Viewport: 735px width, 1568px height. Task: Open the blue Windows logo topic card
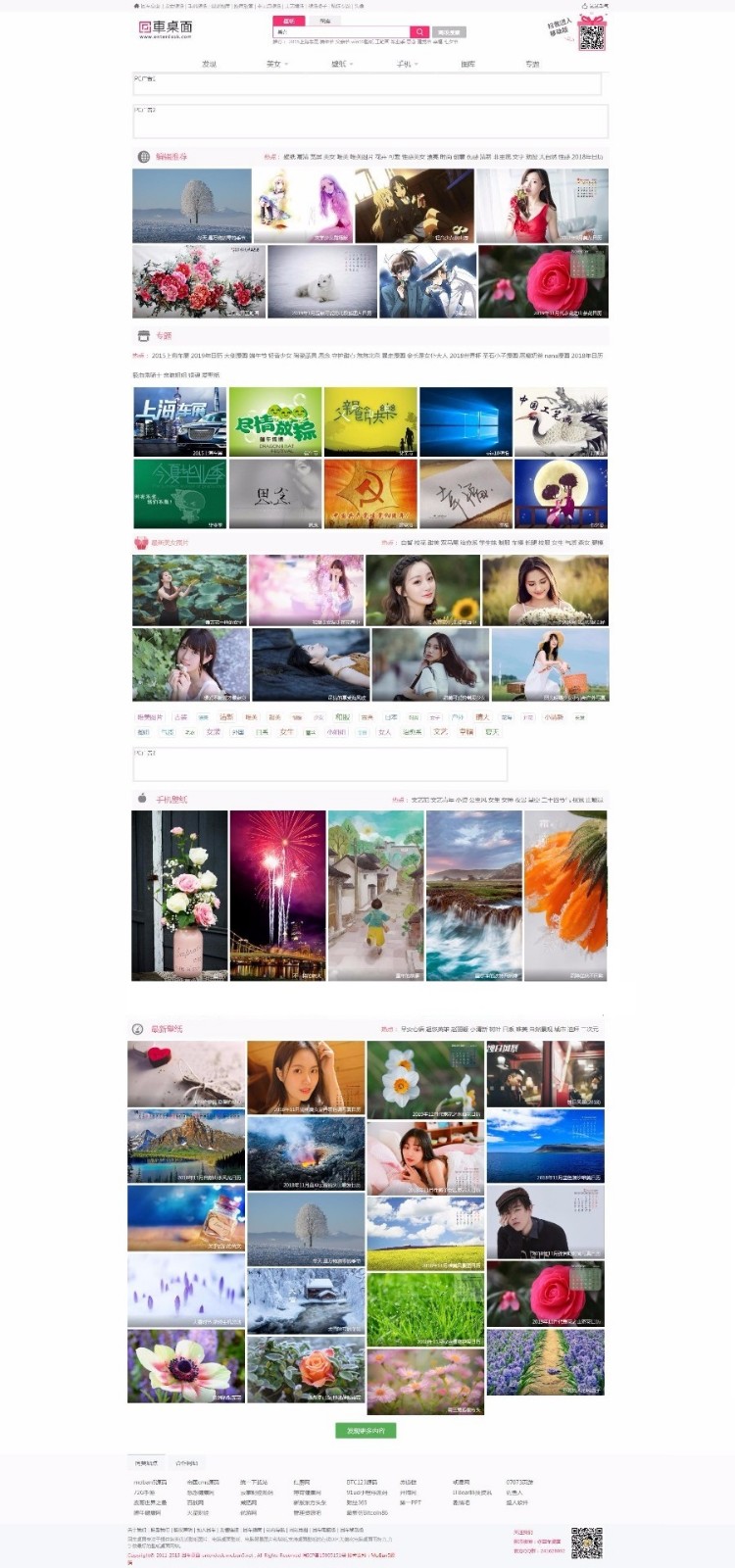465,421
